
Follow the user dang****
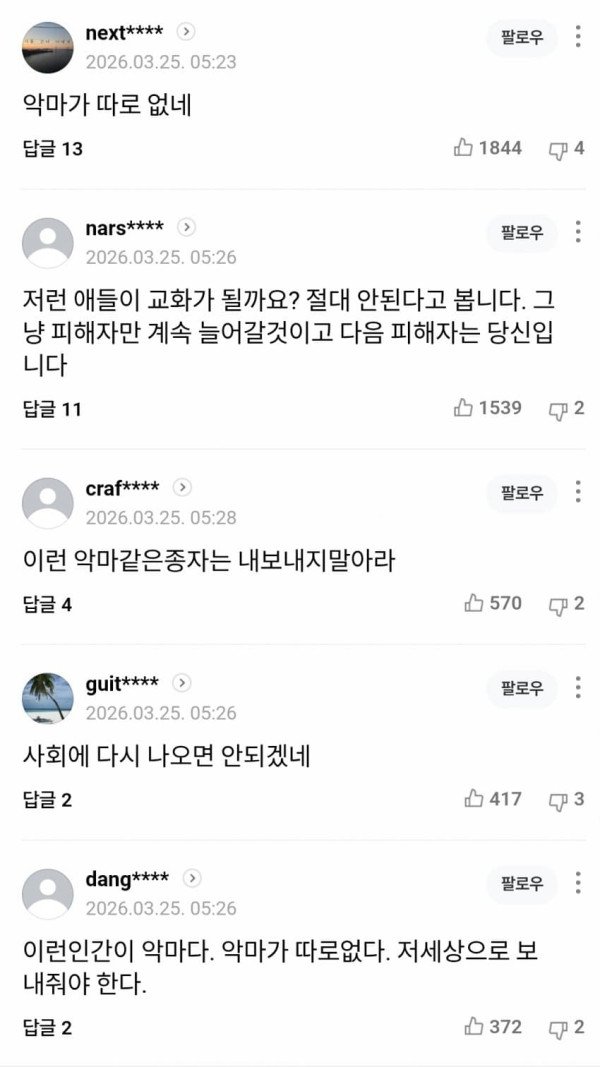pos(522,884)
